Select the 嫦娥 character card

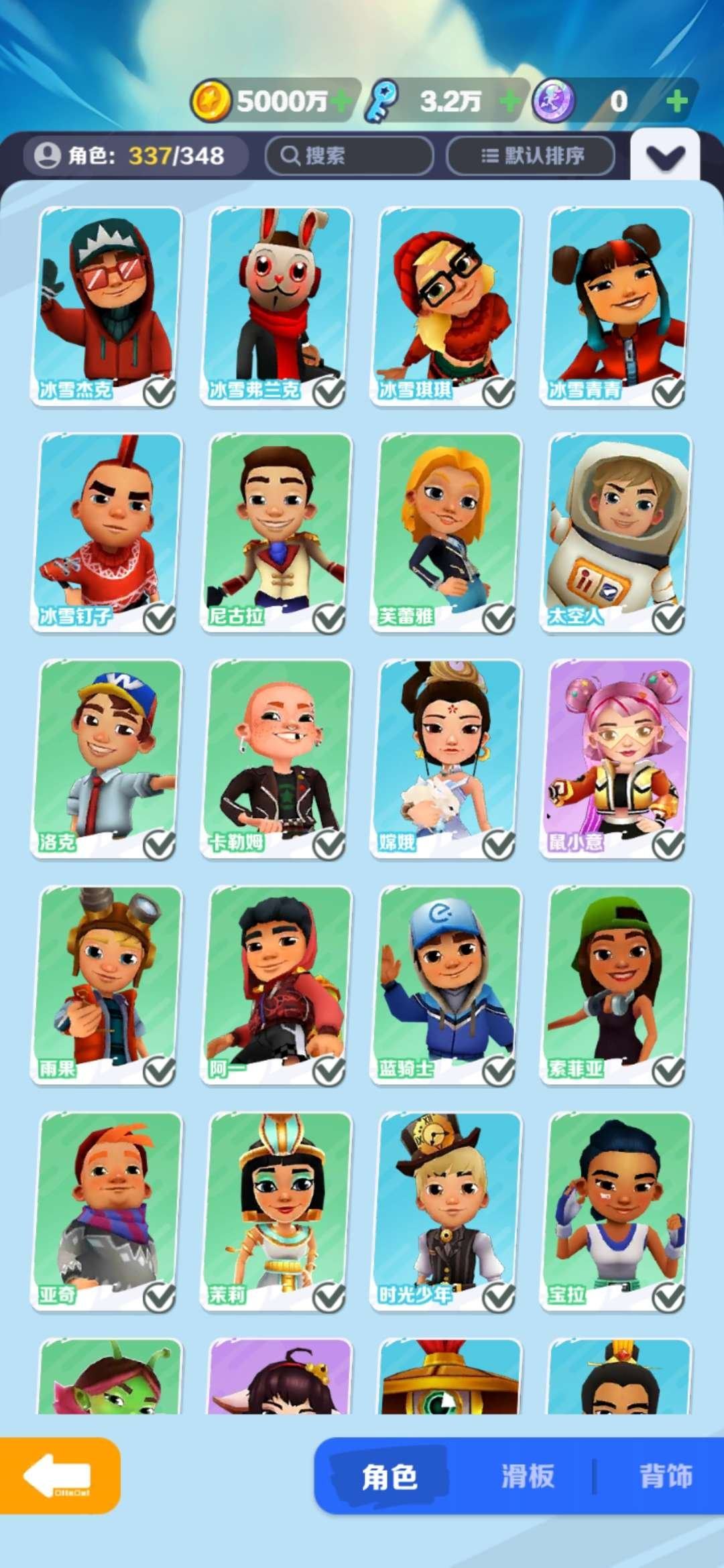446,757
